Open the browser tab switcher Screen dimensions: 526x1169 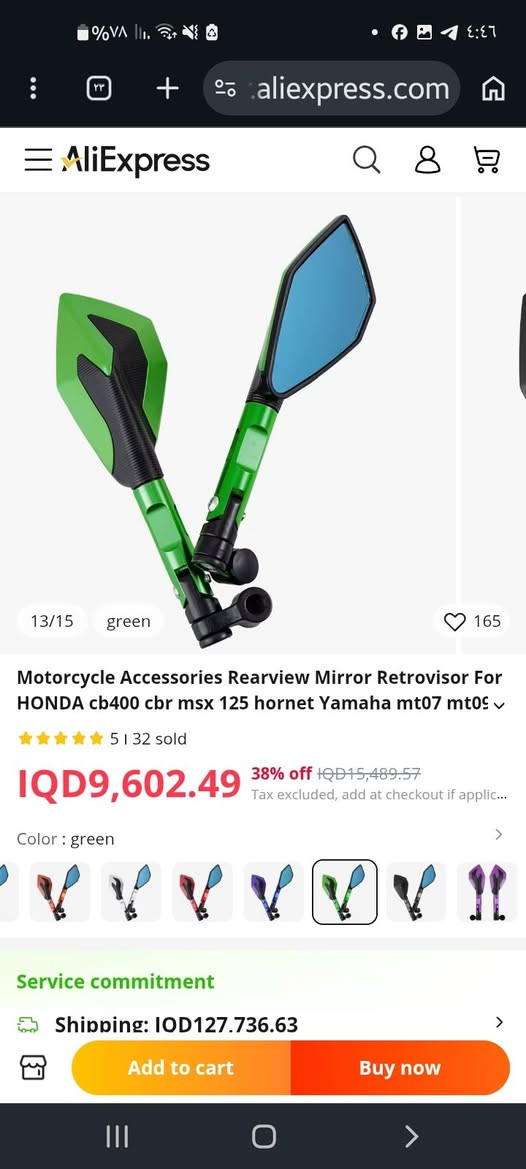pos(99,89)
